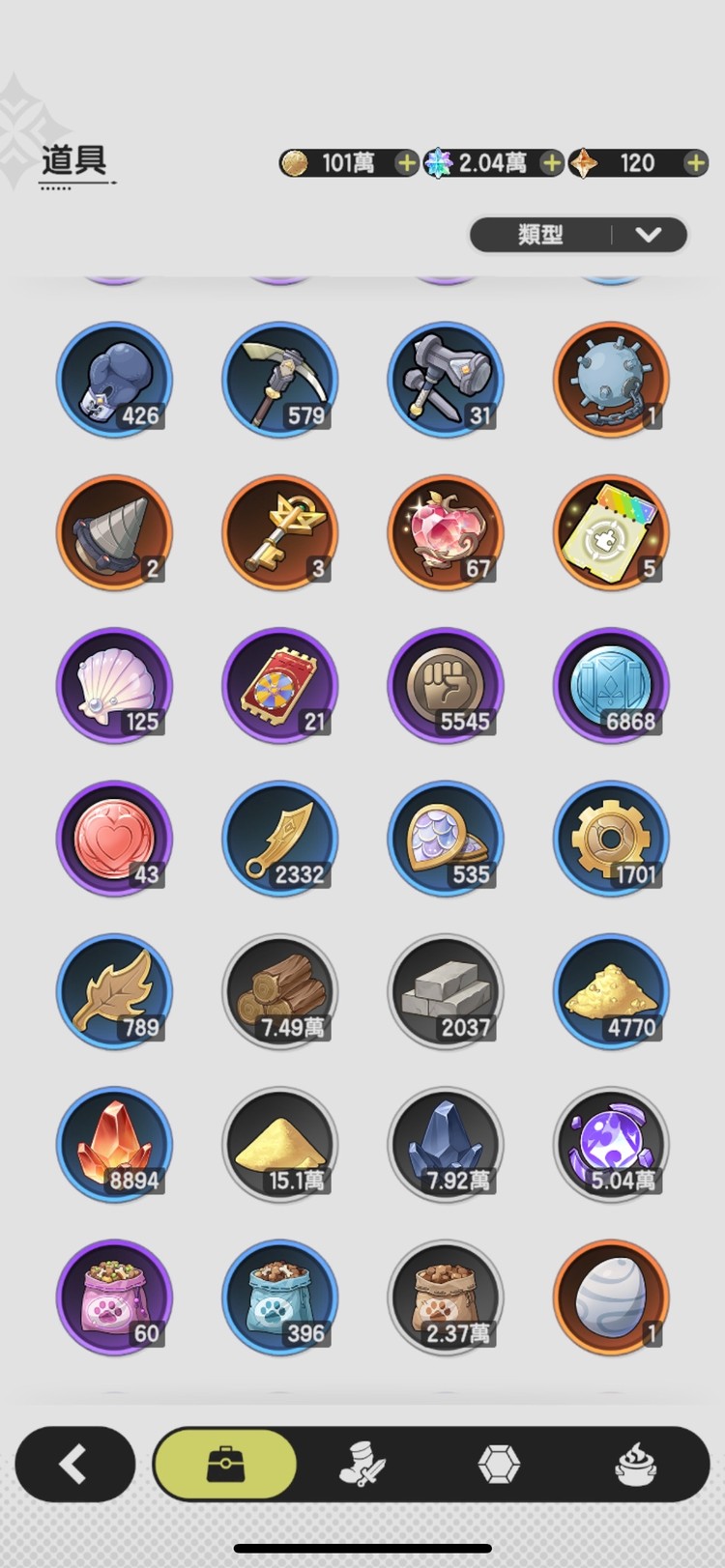Viewport: 725px width, 1568px height.
Task: Add more star currency next to 120
Action: click(696, 163)
